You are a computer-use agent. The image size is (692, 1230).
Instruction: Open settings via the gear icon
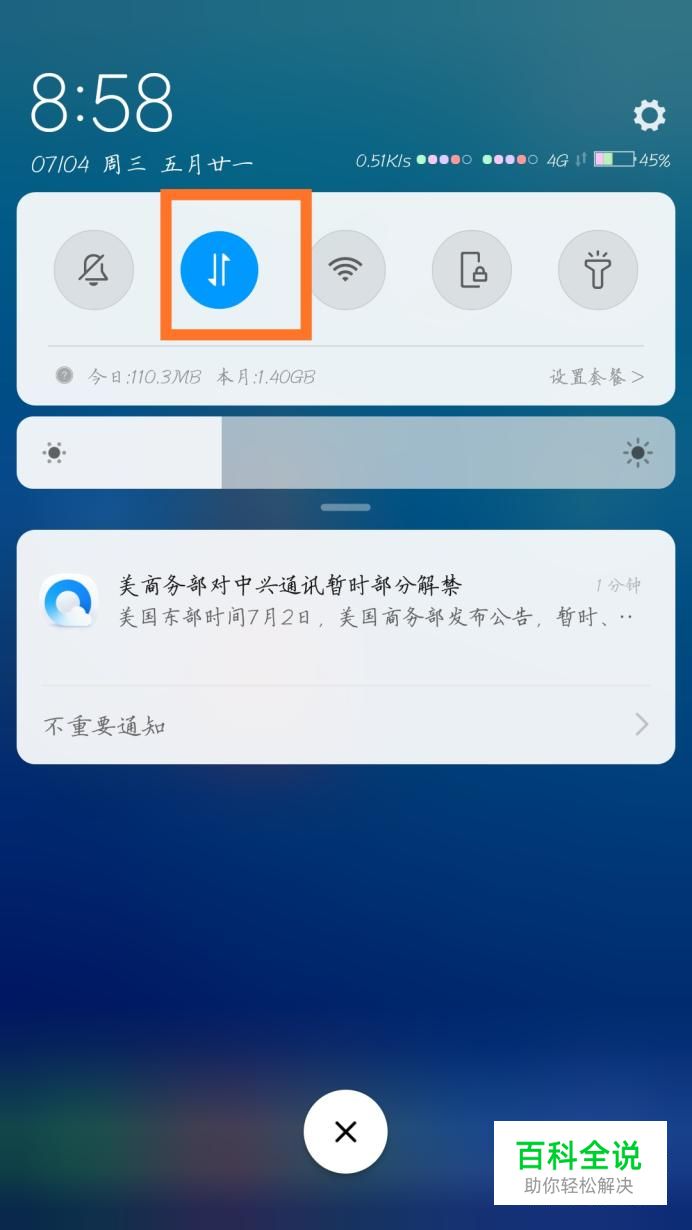(x=649, y=116)
